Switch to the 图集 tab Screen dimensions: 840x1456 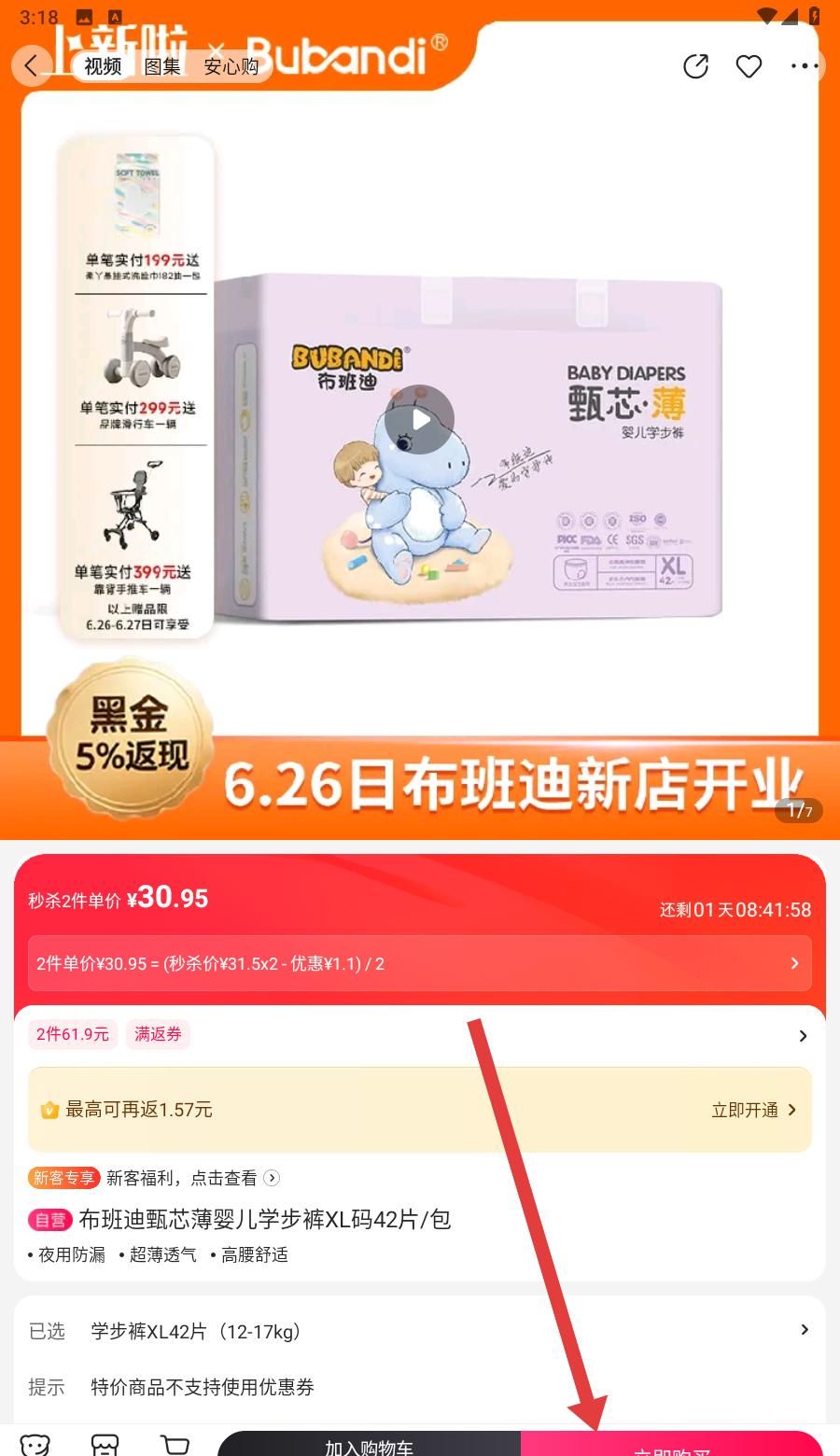(x=161, y=66)
